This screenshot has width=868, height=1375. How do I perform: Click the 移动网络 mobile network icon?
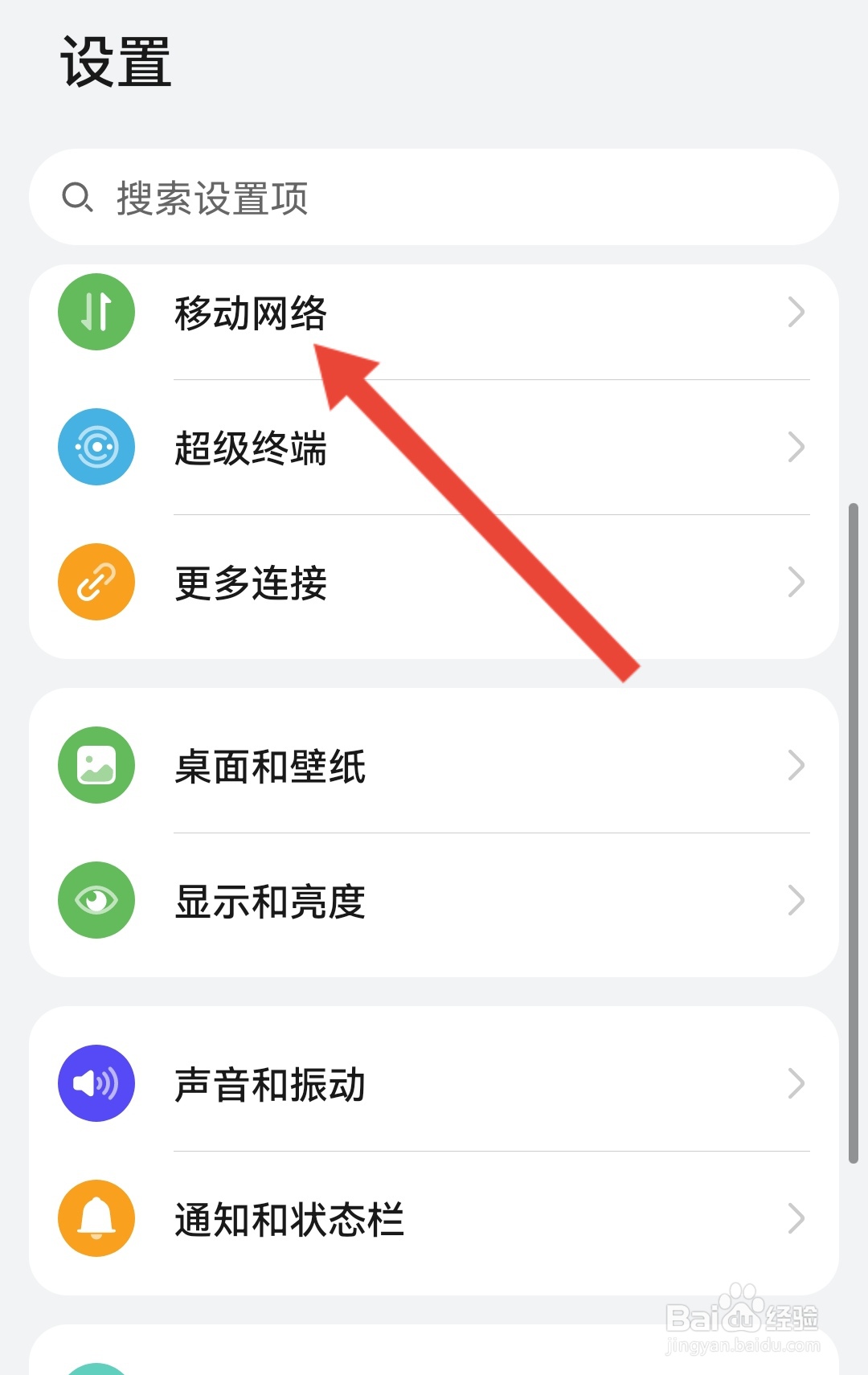(x=96, y=312)
